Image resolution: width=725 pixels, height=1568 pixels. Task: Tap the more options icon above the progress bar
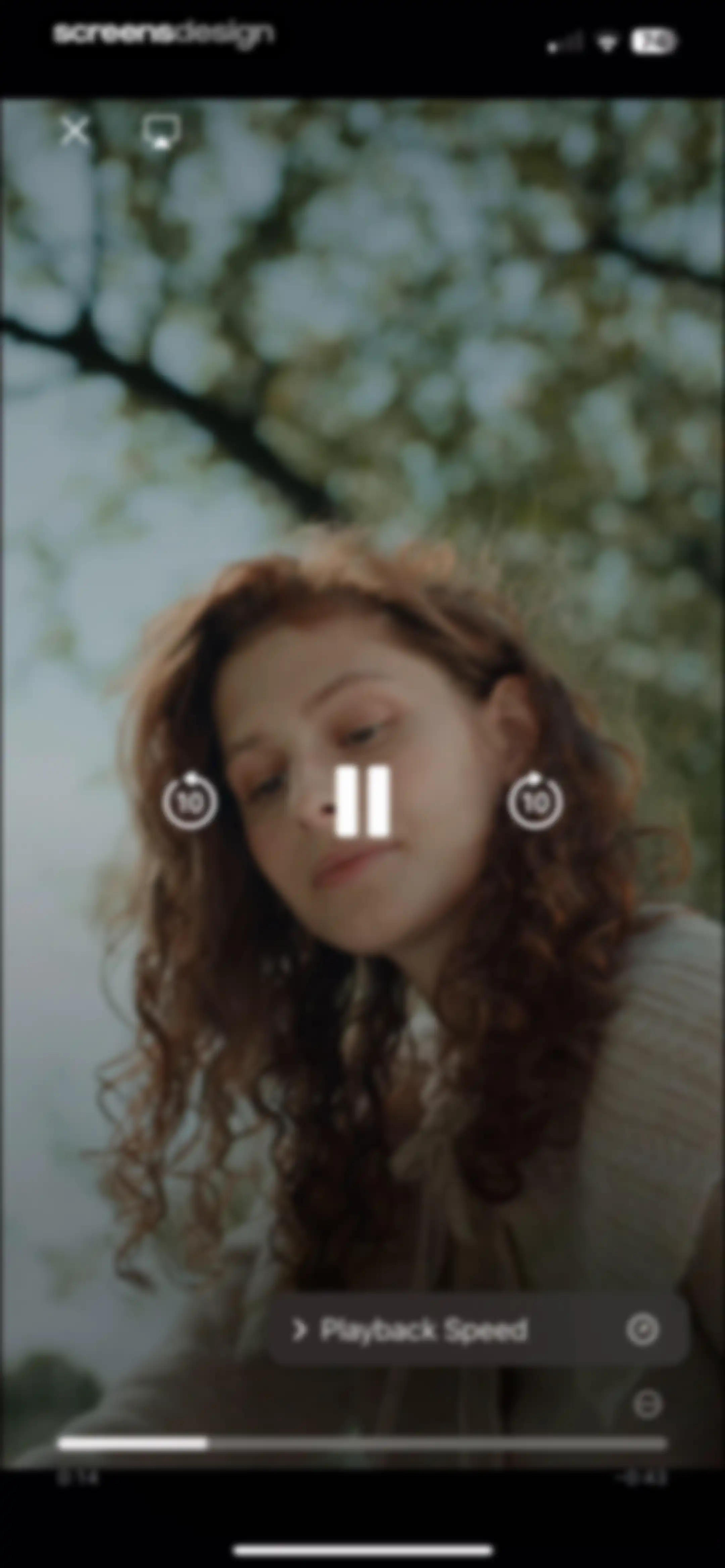(x=647, y=1404)
